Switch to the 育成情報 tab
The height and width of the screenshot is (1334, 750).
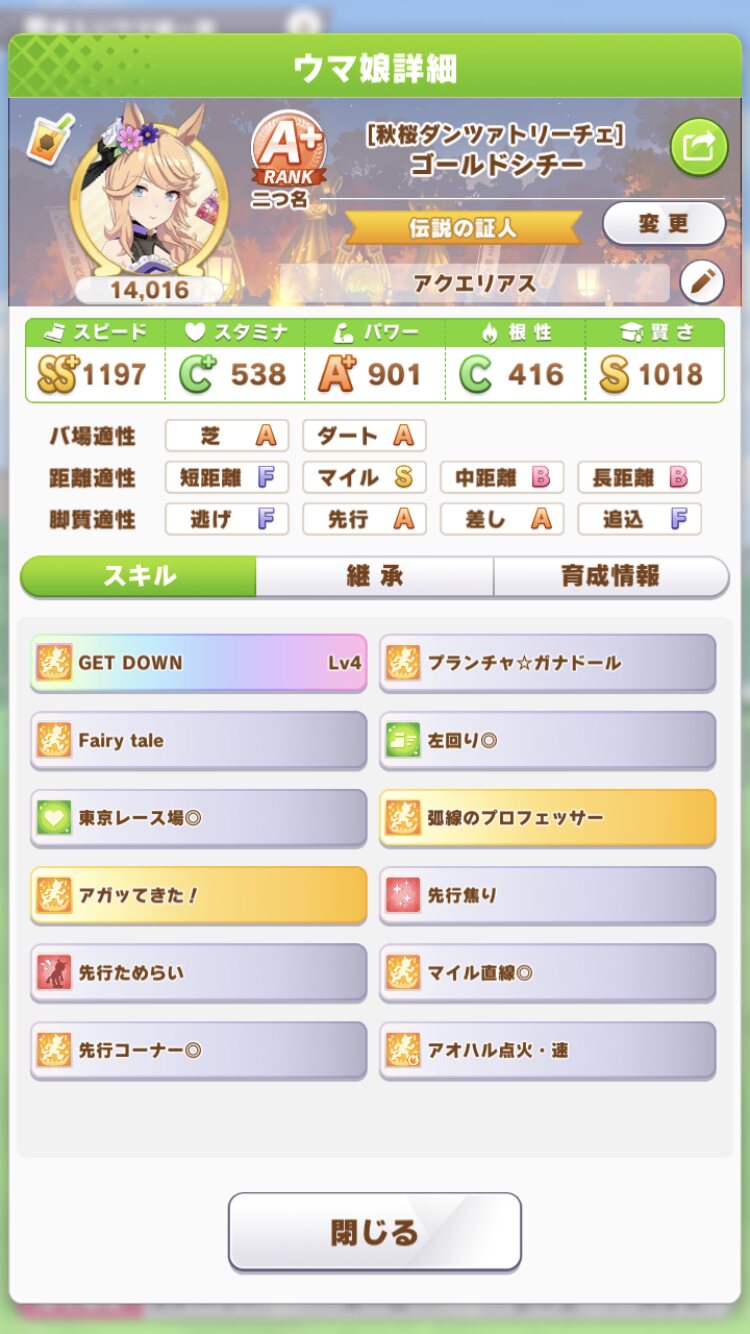[610, 576]
